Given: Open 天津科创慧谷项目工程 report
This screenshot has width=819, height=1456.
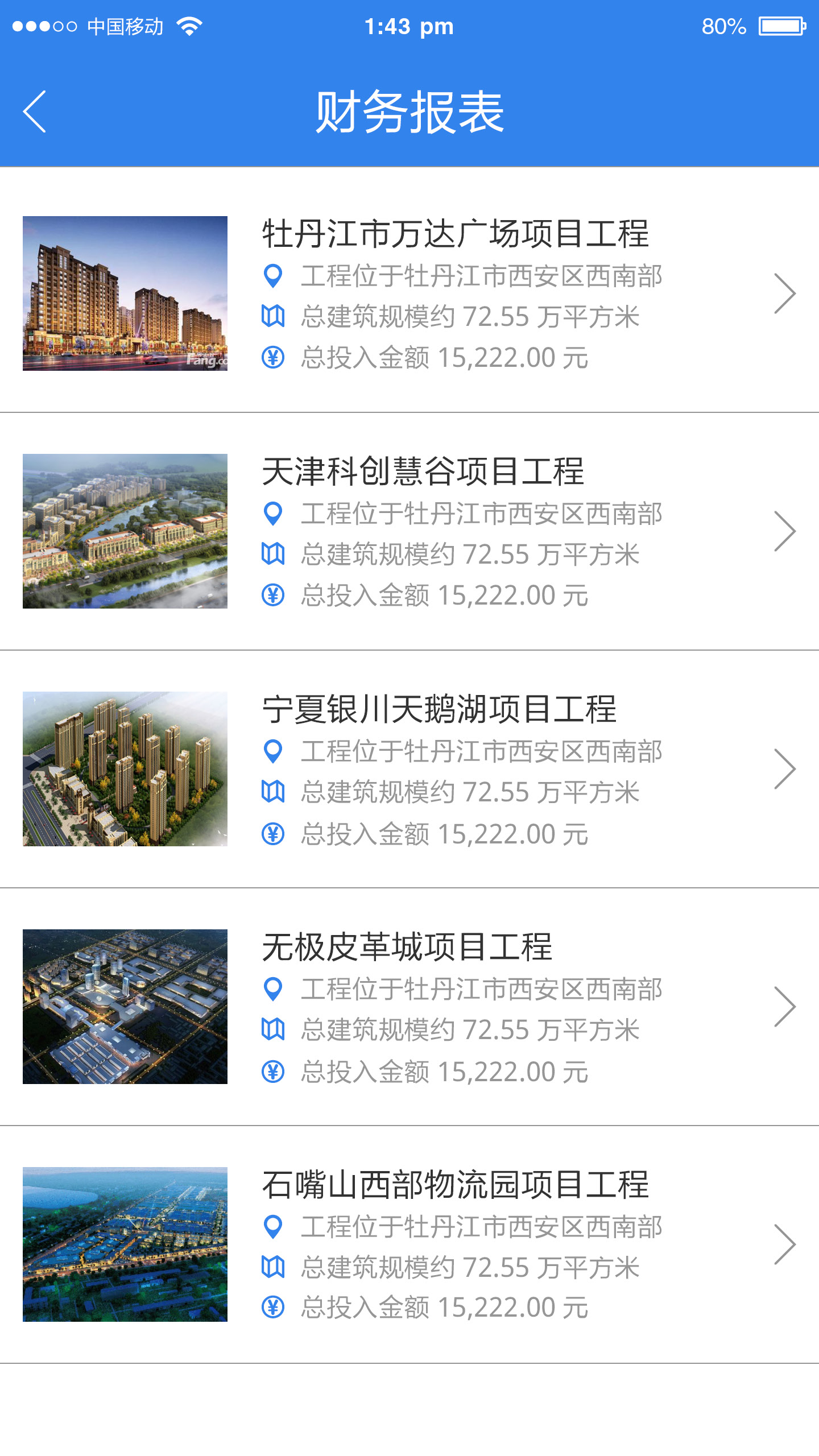Looking at the screenshot, I should tap(409, 531).
